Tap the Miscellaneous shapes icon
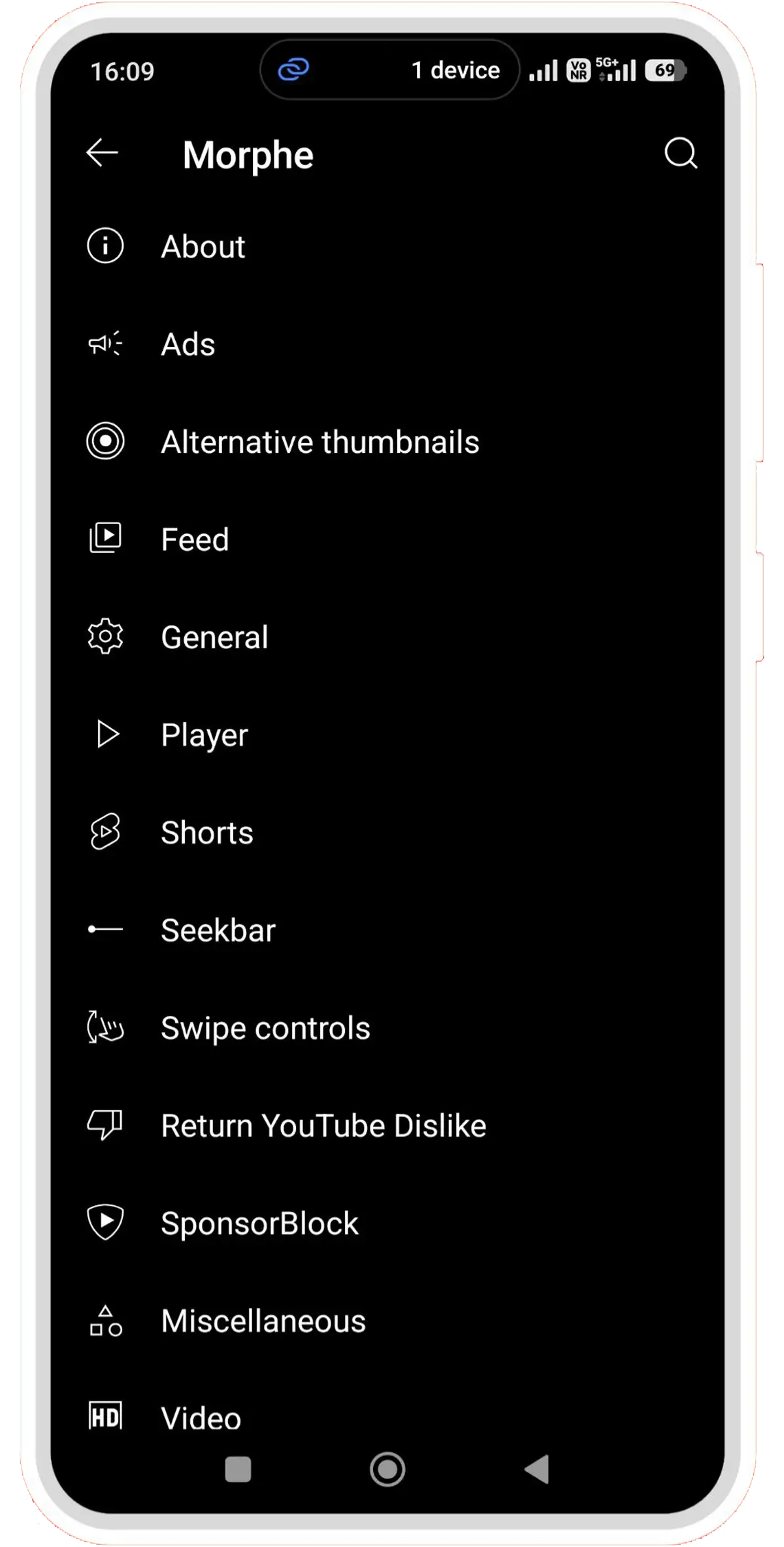 click(x=105, y=1320)
